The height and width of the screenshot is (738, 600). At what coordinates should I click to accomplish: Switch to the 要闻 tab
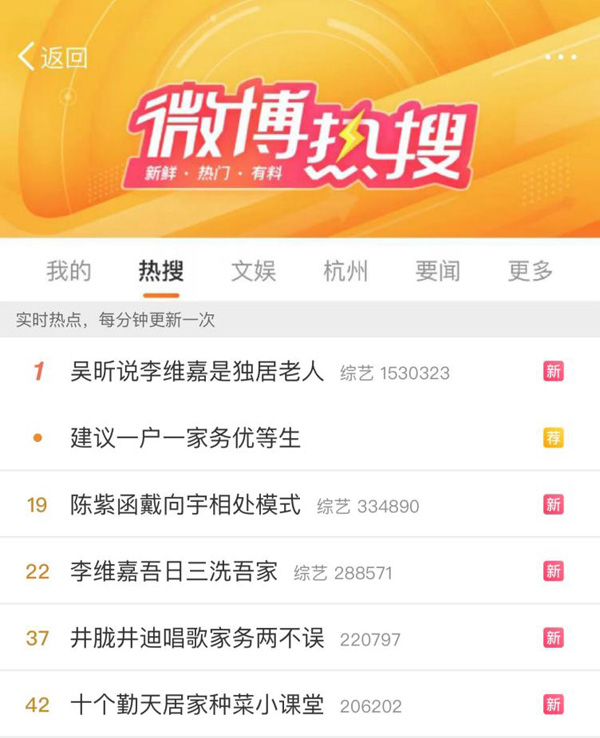[x=438, y=271]
